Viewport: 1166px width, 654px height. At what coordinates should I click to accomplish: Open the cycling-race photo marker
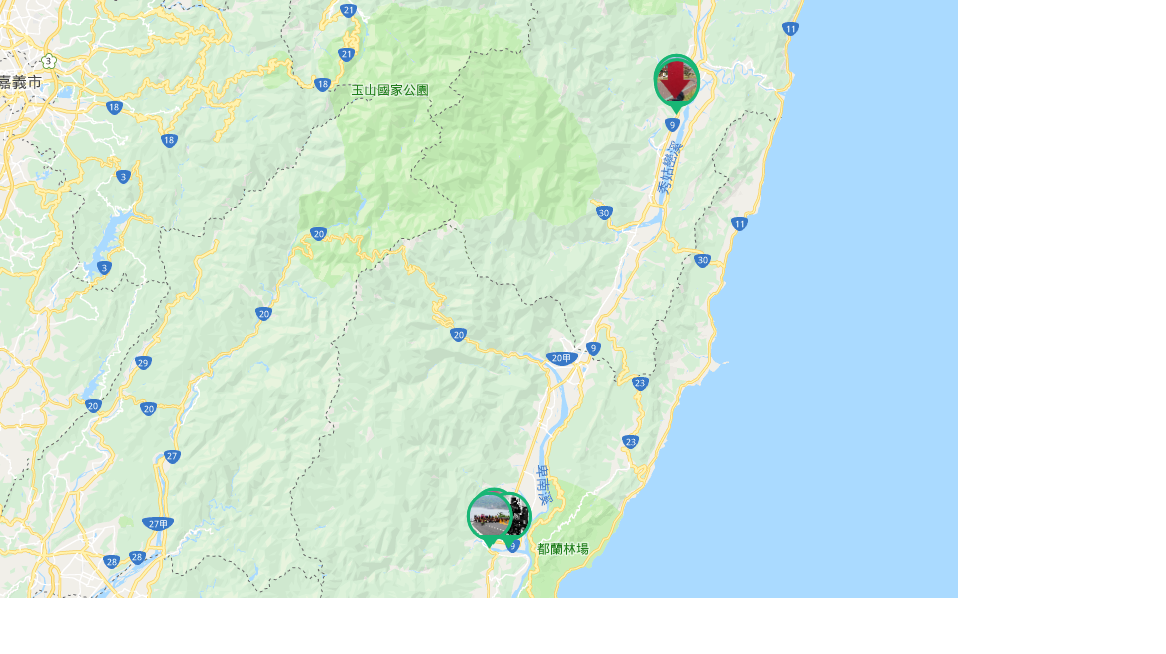click(x=489, y=516)
